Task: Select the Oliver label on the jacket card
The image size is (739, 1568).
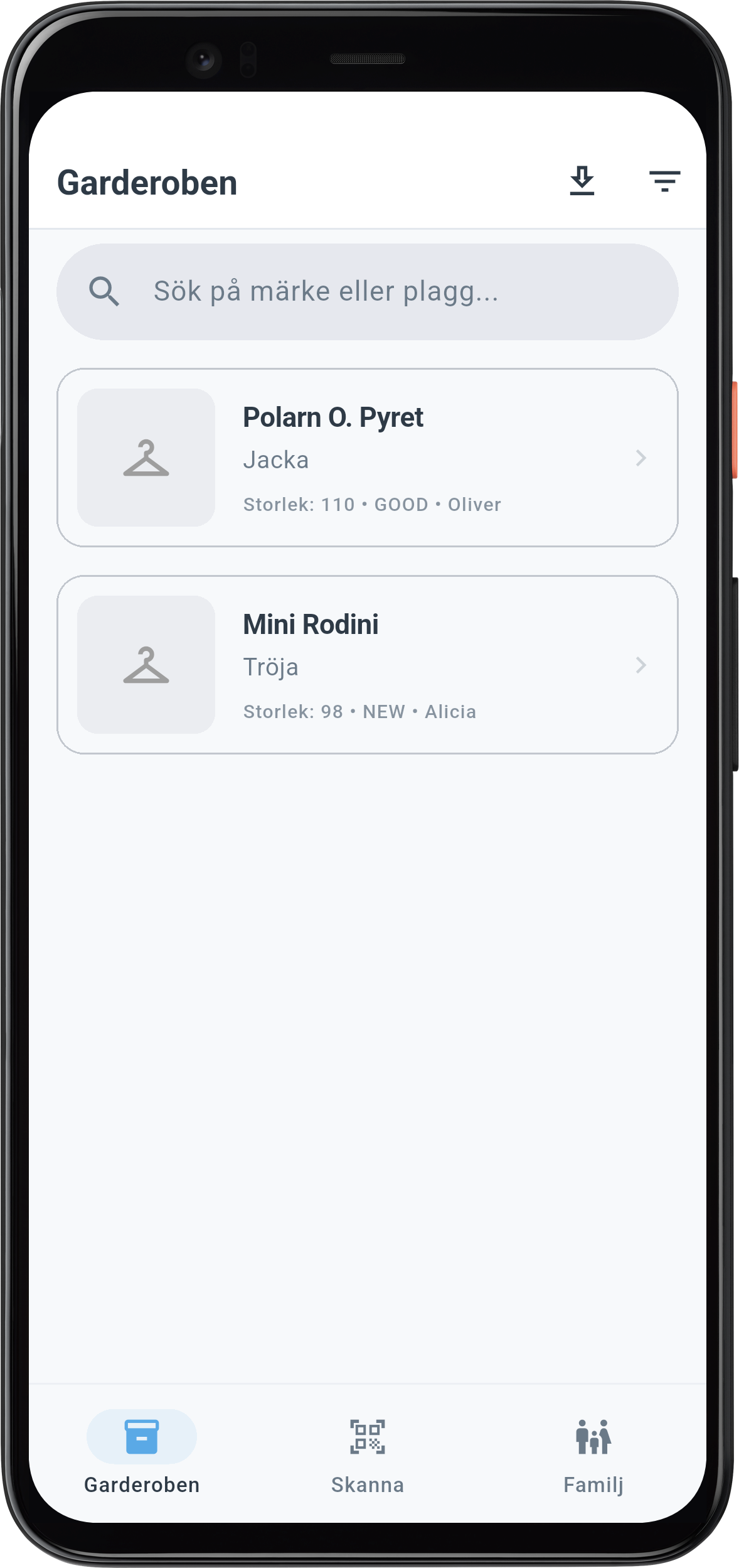Action: click(476, 504)
